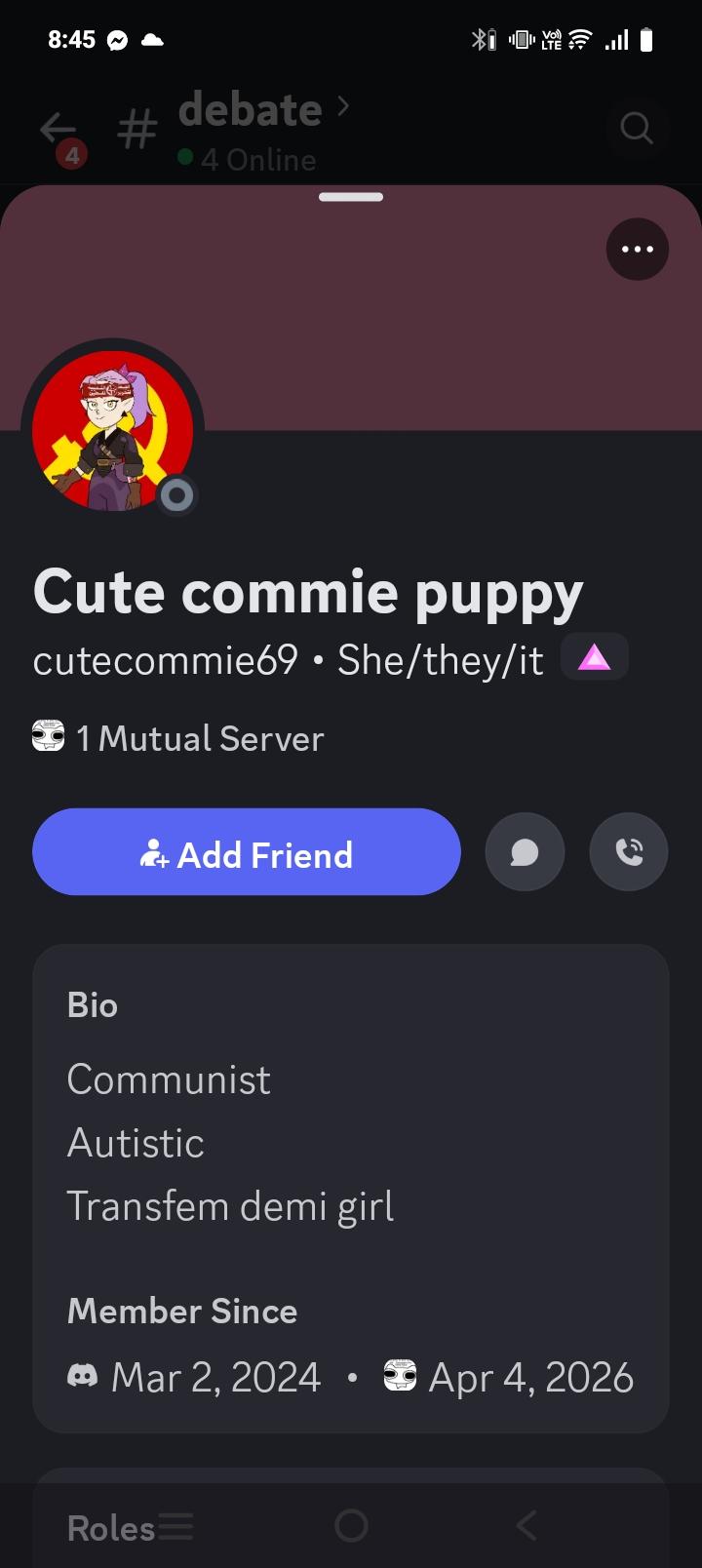Tap the pink triangle profile badge
702x1568 pixels.
coord(594,658)
